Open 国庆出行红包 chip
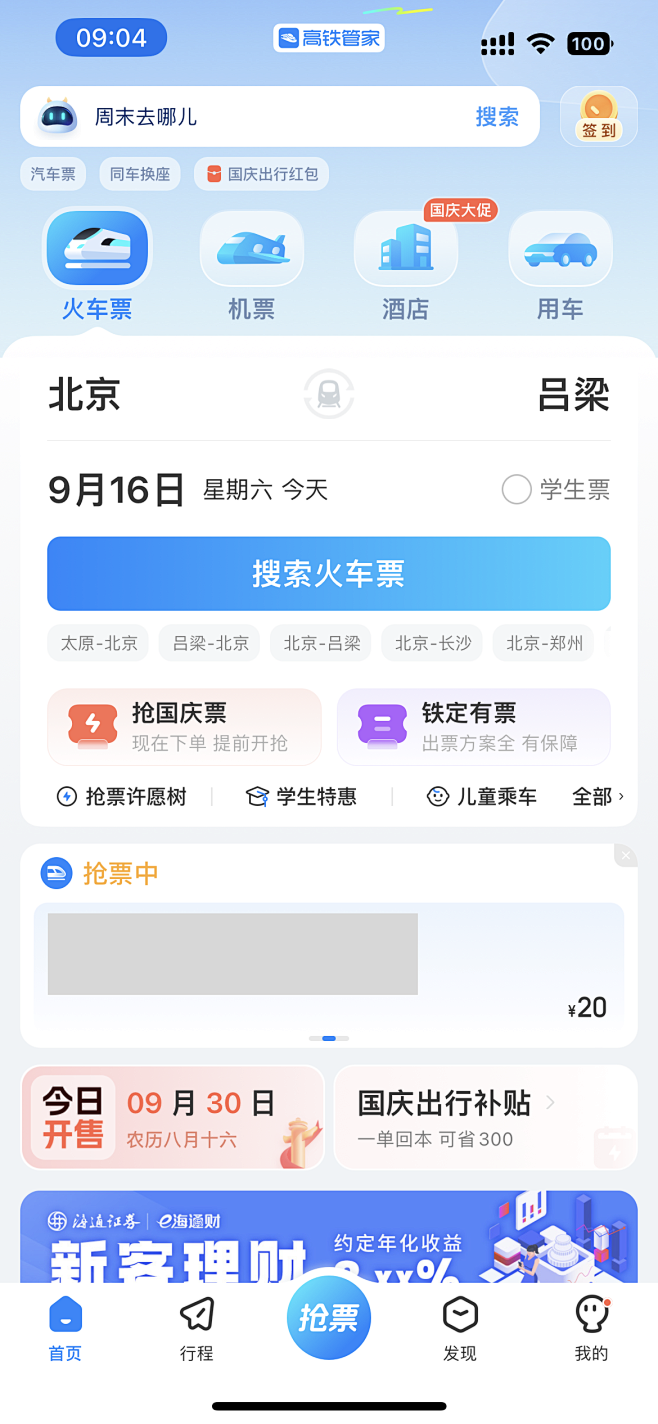Screen dimensions: 658x1424 pos(262,174)
